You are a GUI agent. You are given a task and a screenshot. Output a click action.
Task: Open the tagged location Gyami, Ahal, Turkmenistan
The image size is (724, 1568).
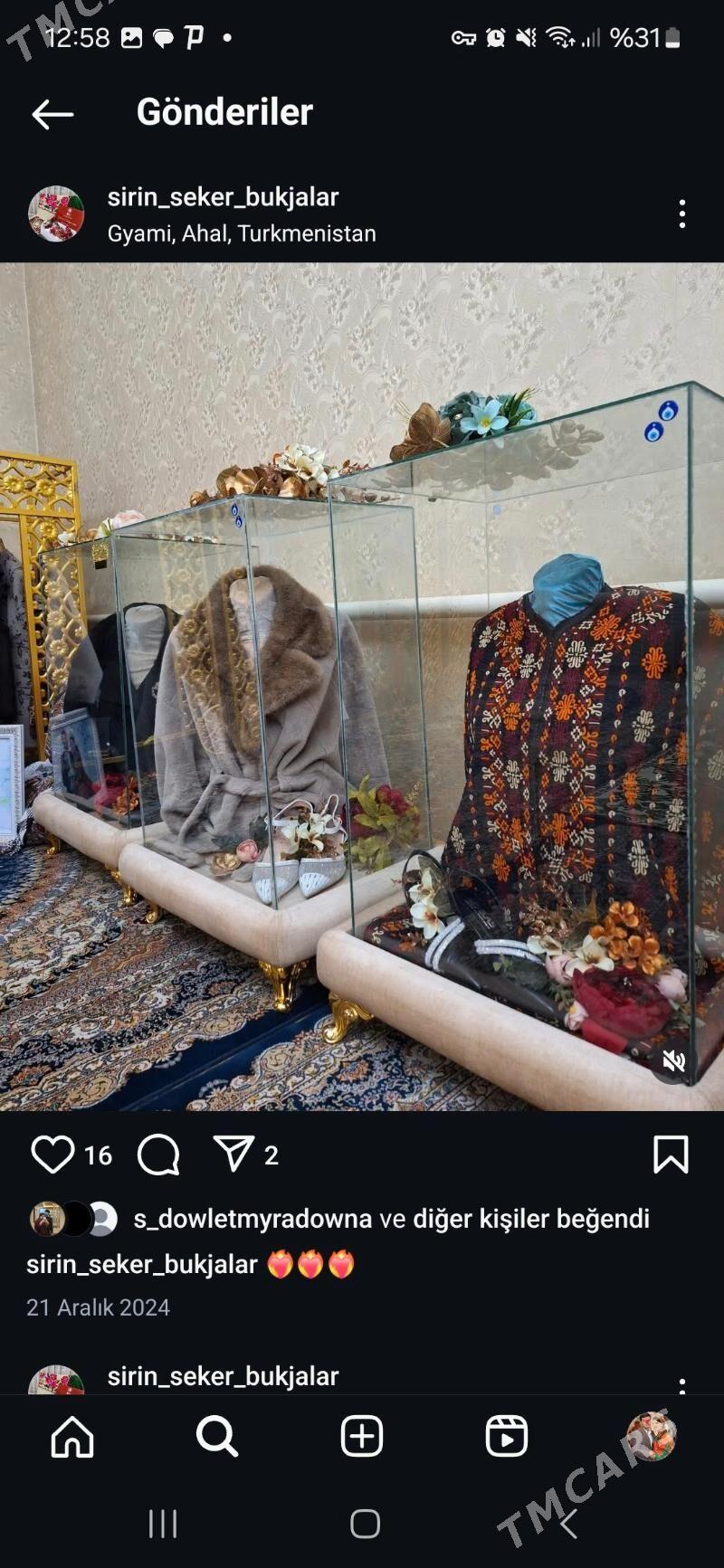(242, 233)
